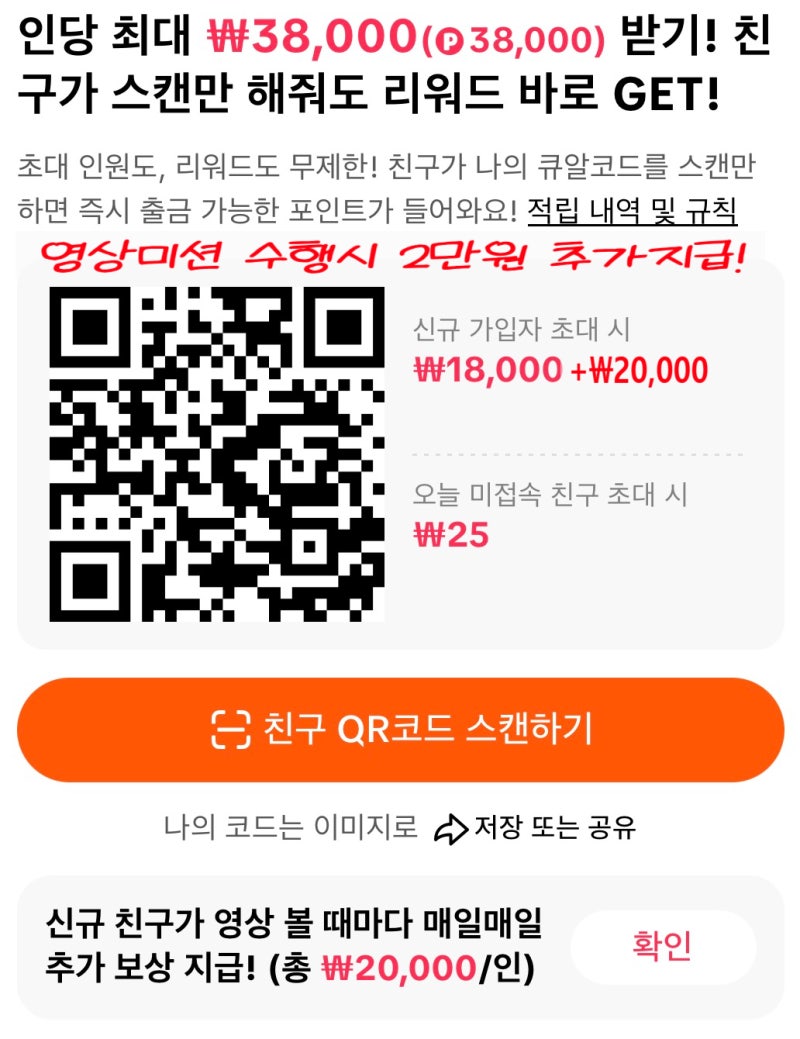Open the 적립 내역 및 규칙 link
The width and height of the screenshot is (800, 1039).
tap(632, 211)
